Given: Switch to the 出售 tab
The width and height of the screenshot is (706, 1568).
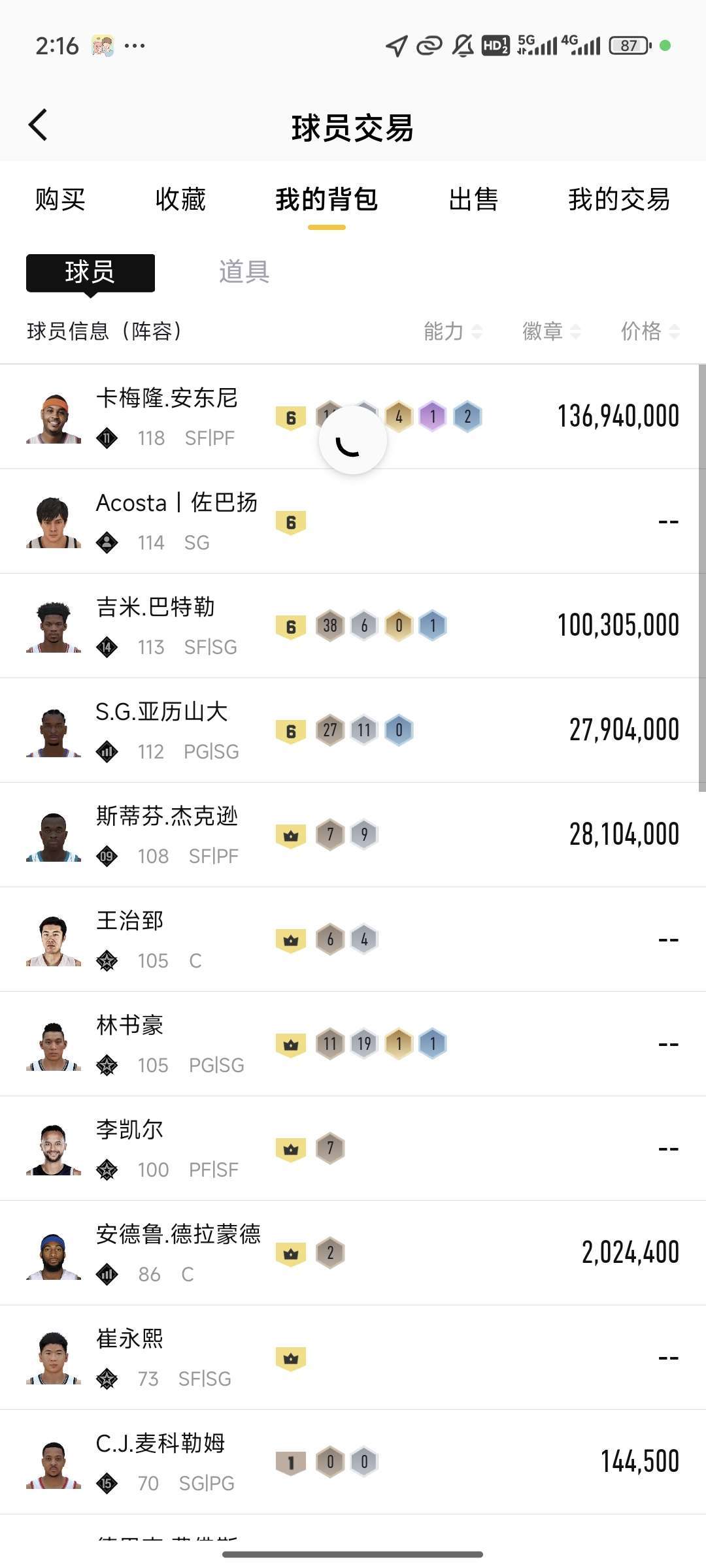Looking at the screenshot, I should (x=473, y=199).
